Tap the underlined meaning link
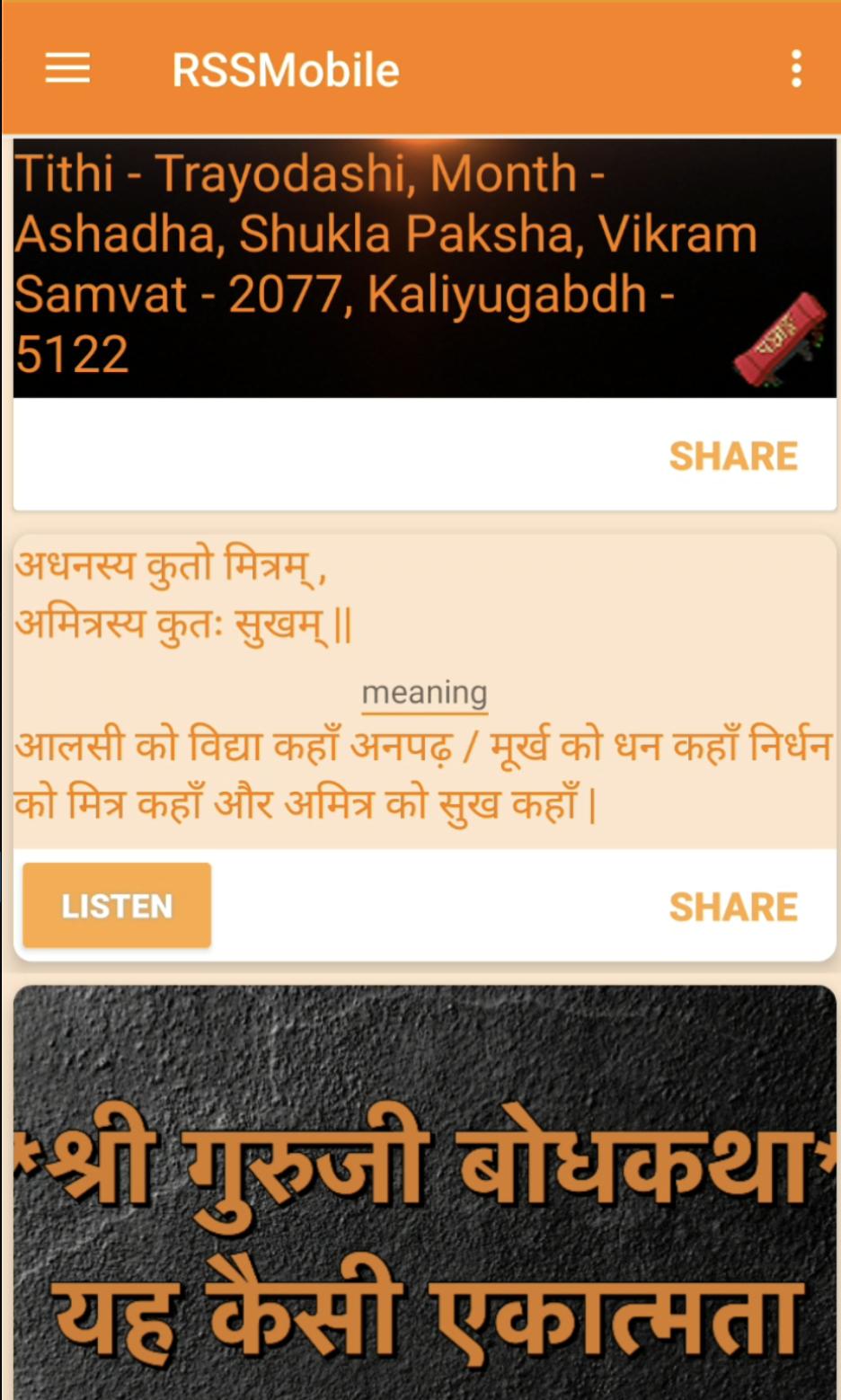The height and width of the screenshot is (1400, 841). [x=424, y=693]
